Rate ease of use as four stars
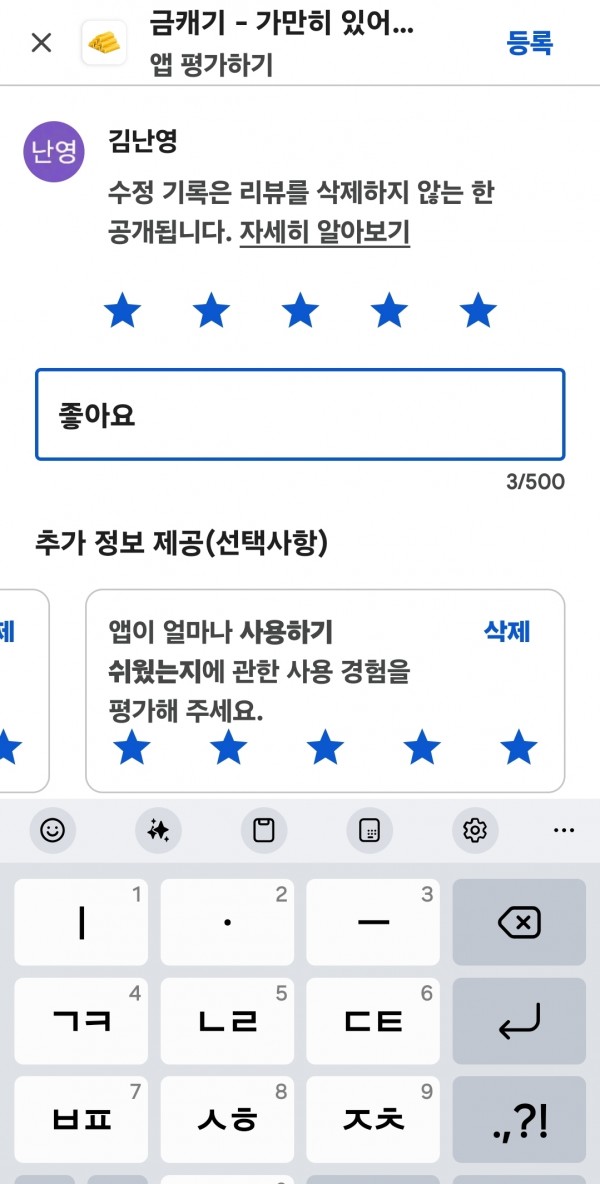Screen dimensions: 600x1184 [422, 748]
